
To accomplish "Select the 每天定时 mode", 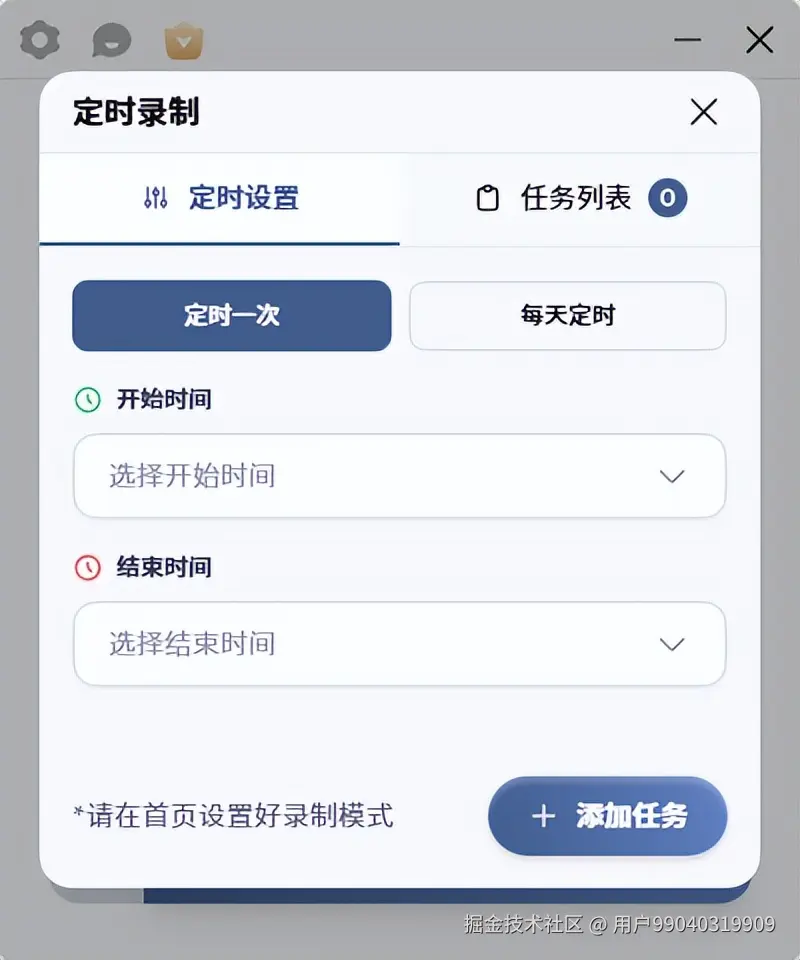I will click(x=567, y=316).
